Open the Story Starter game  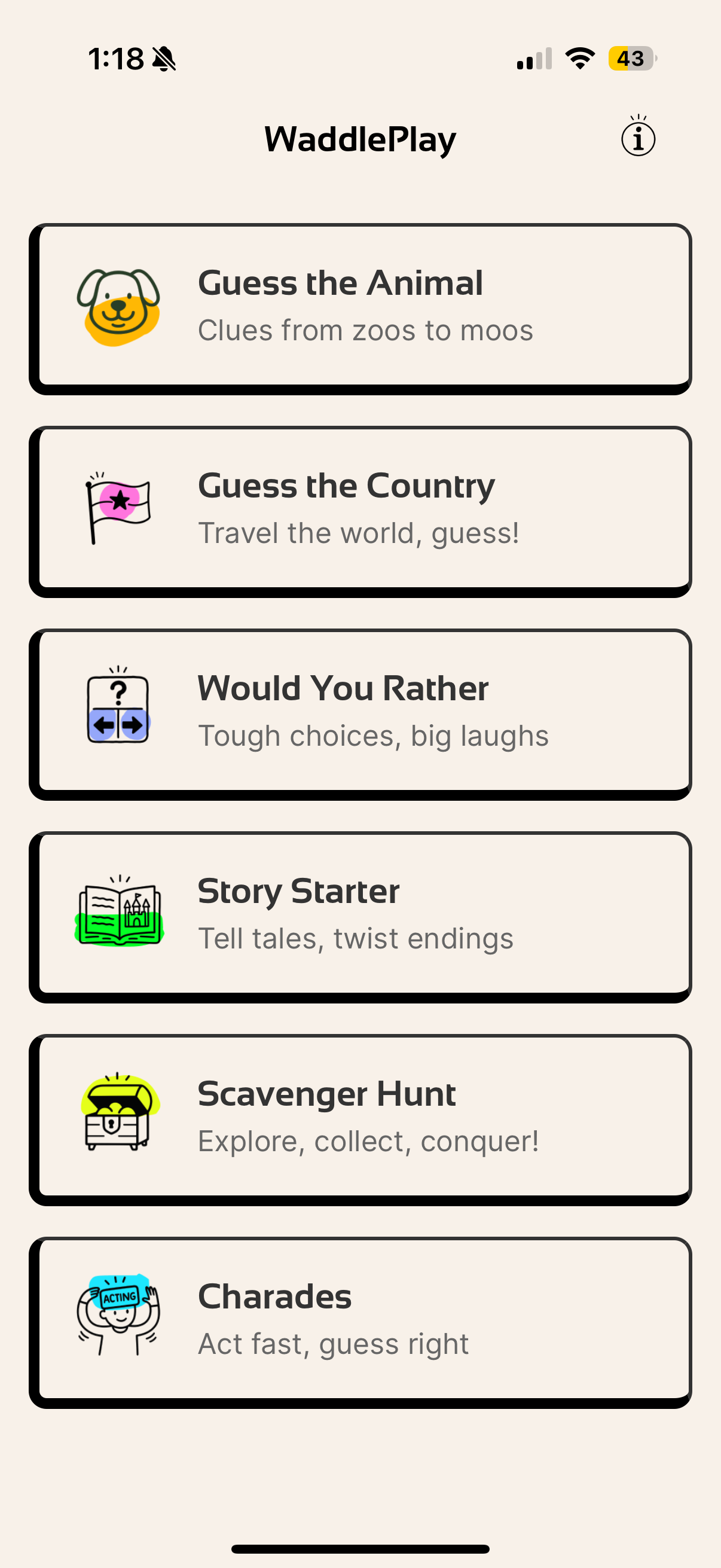[x=360, y=913]
